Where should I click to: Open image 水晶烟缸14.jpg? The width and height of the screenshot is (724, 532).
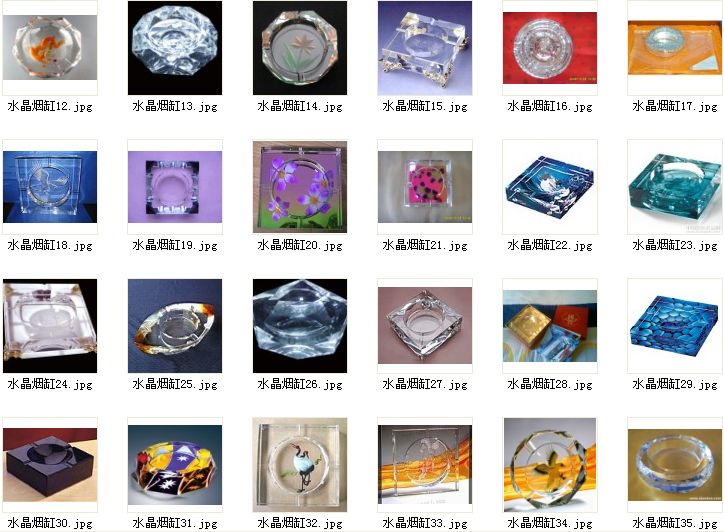[299, 48]
